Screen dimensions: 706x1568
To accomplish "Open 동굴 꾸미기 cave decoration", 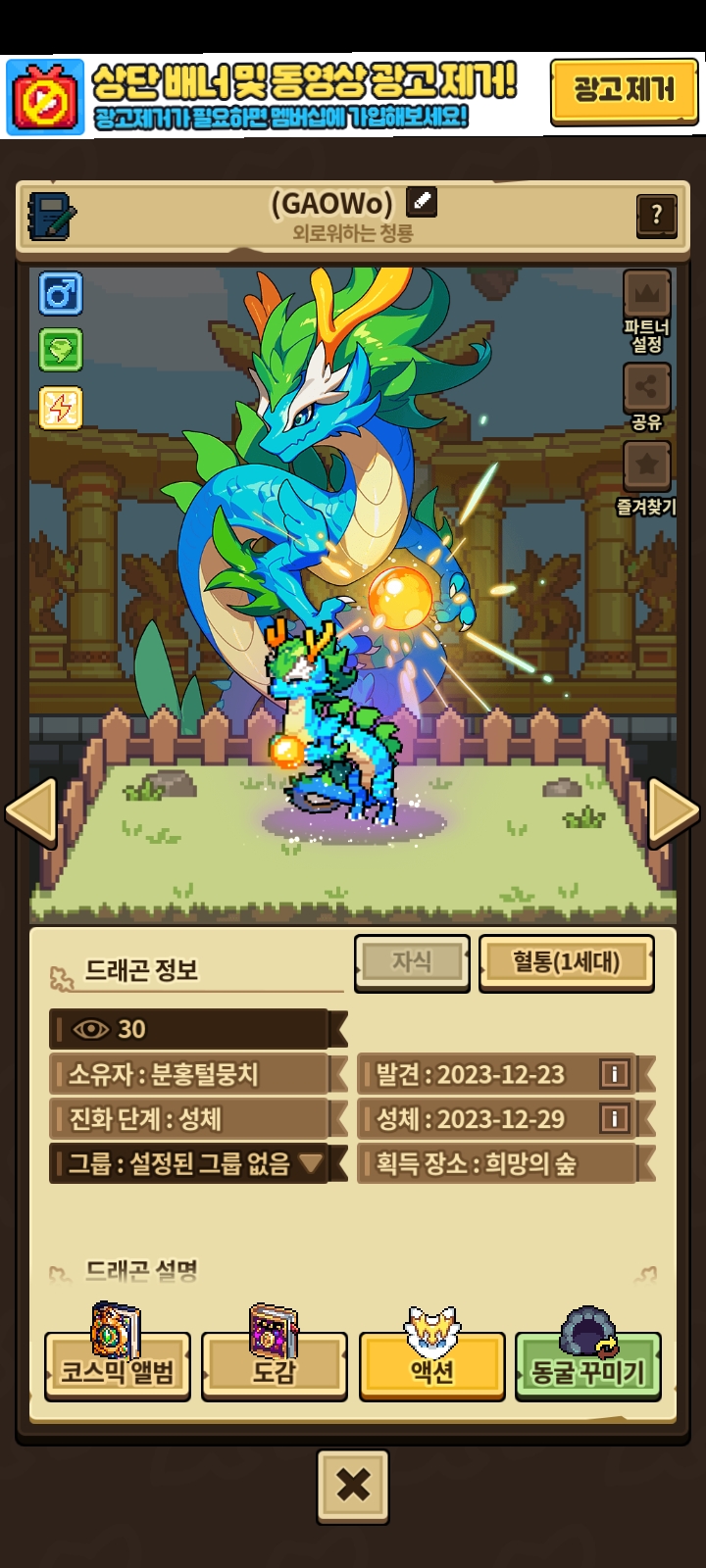I will coord(587,1367).
